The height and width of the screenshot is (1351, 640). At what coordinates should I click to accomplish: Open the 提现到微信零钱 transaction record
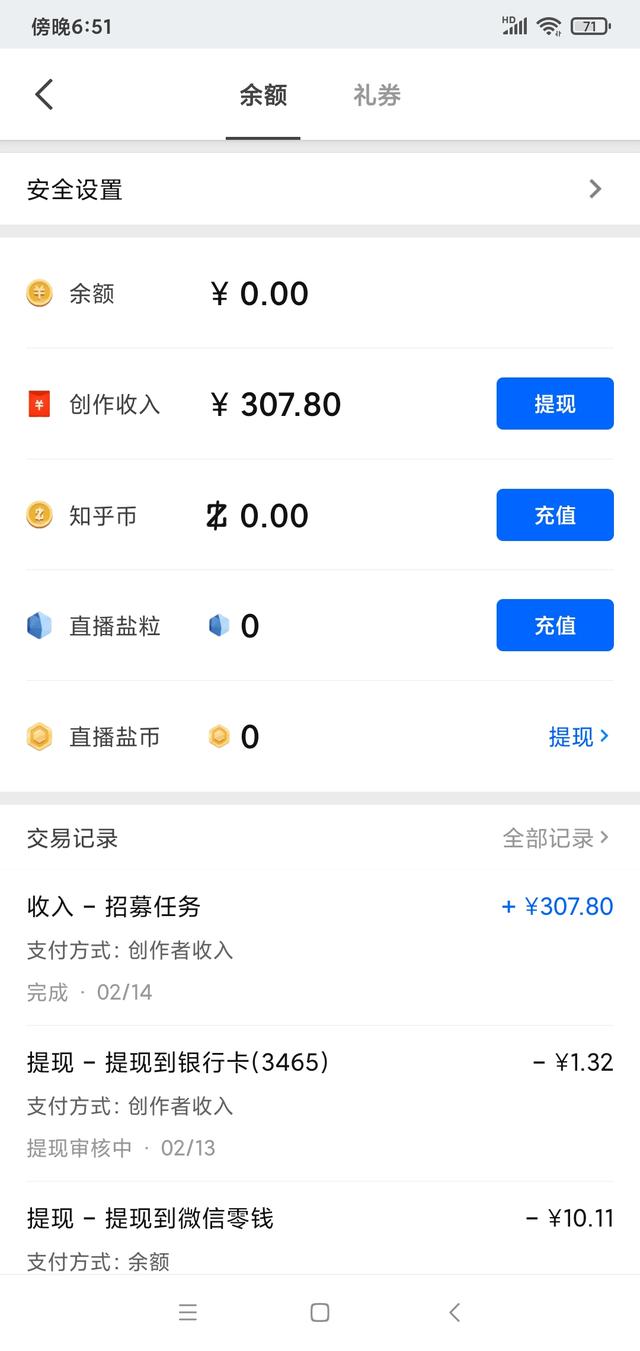[x=320, y=1229]
